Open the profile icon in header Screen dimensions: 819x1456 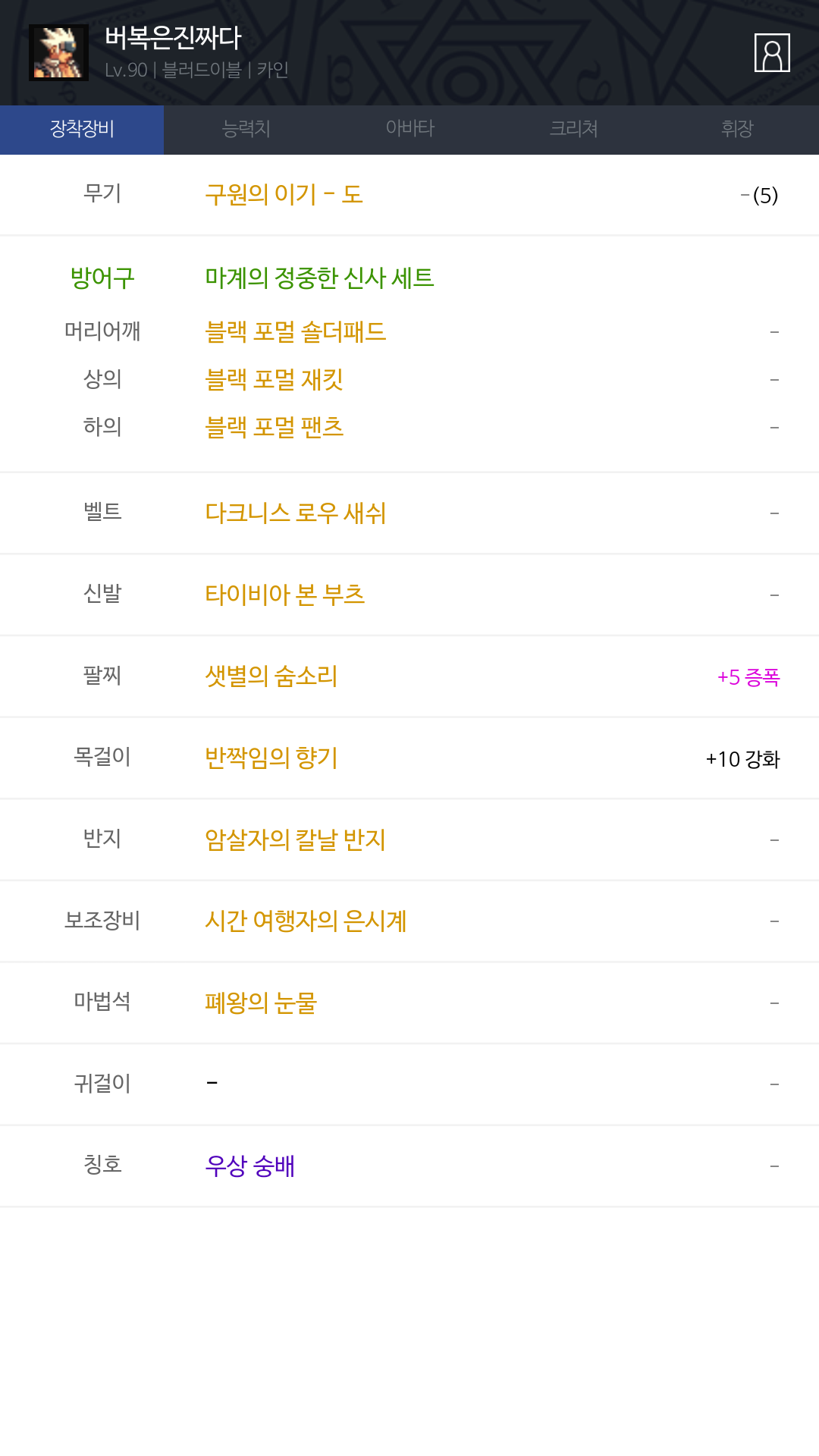pos(772,53)
